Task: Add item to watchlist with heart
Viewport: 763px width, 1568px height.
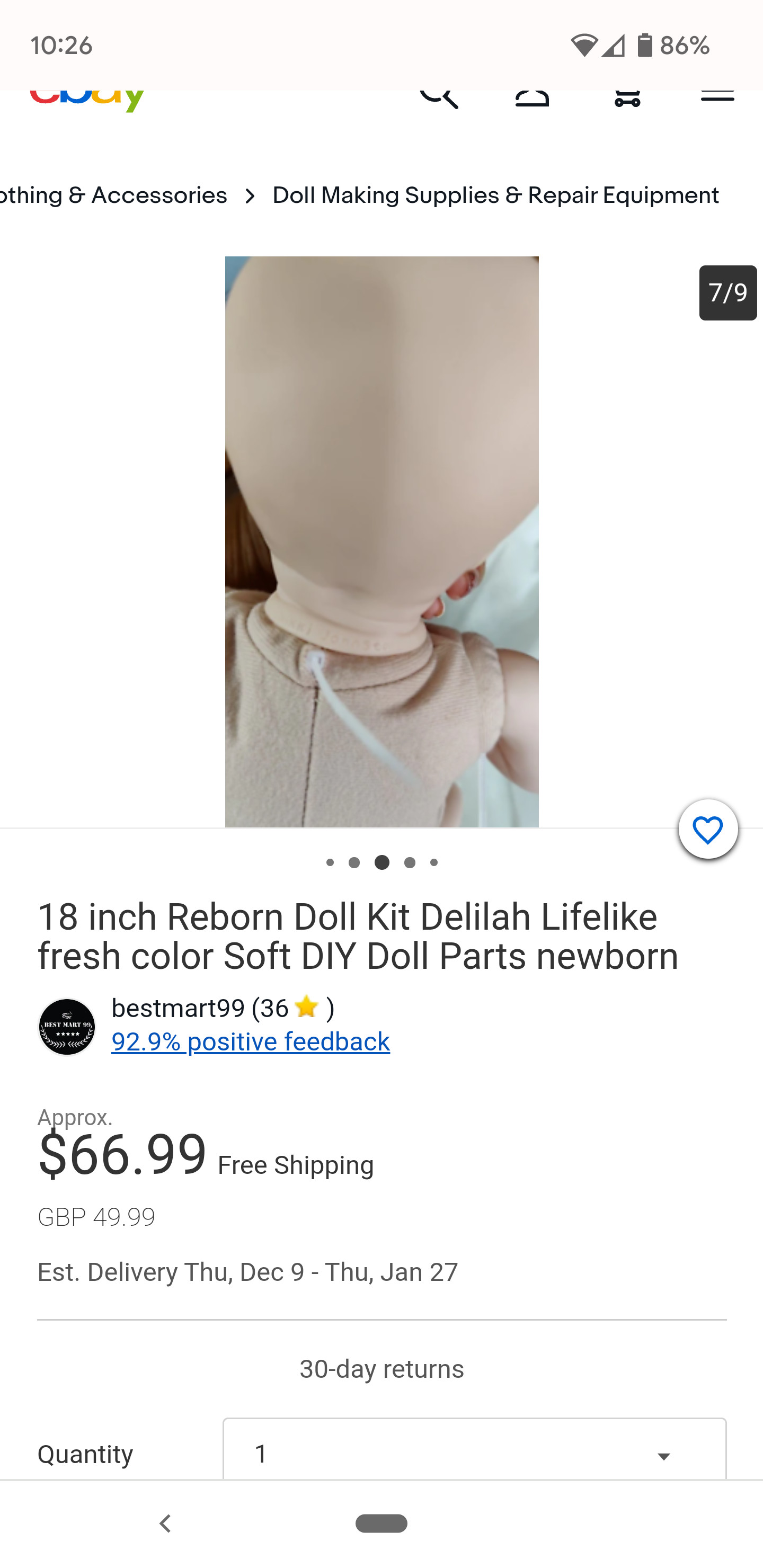Action: 707,829
